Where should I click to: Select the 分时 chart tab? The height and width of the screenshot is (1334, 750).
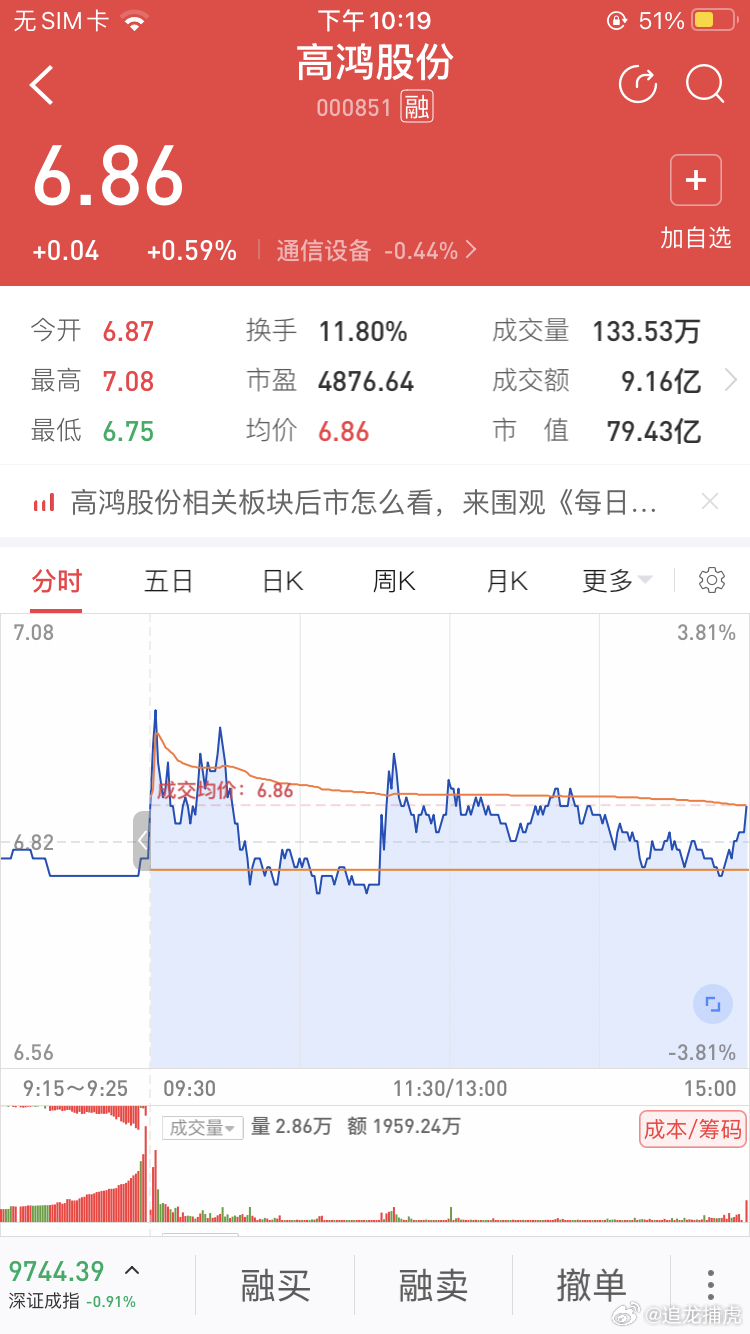(x=56, y=581)
